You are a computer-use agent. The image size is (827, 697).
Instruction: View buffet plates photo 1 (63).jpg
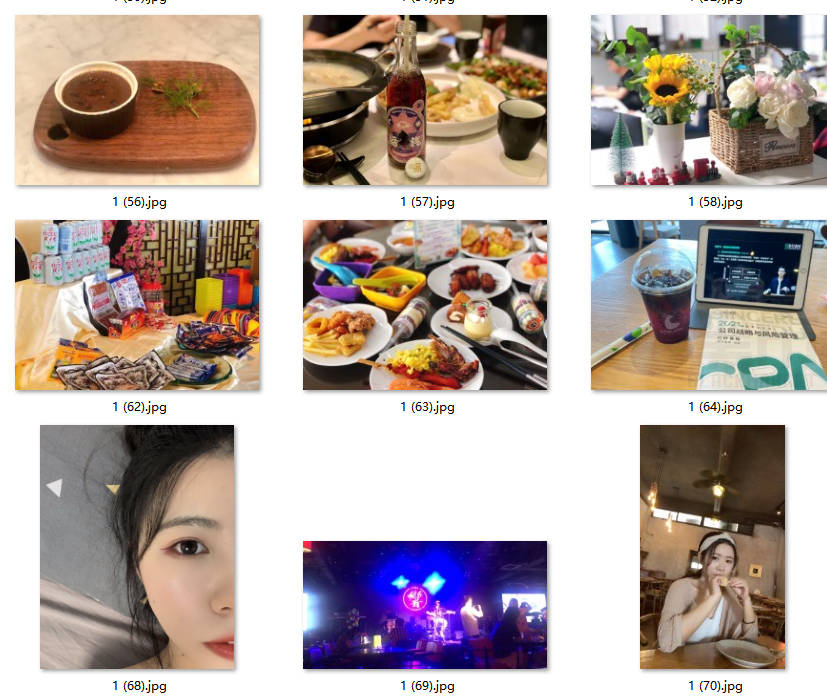point(425,305)
